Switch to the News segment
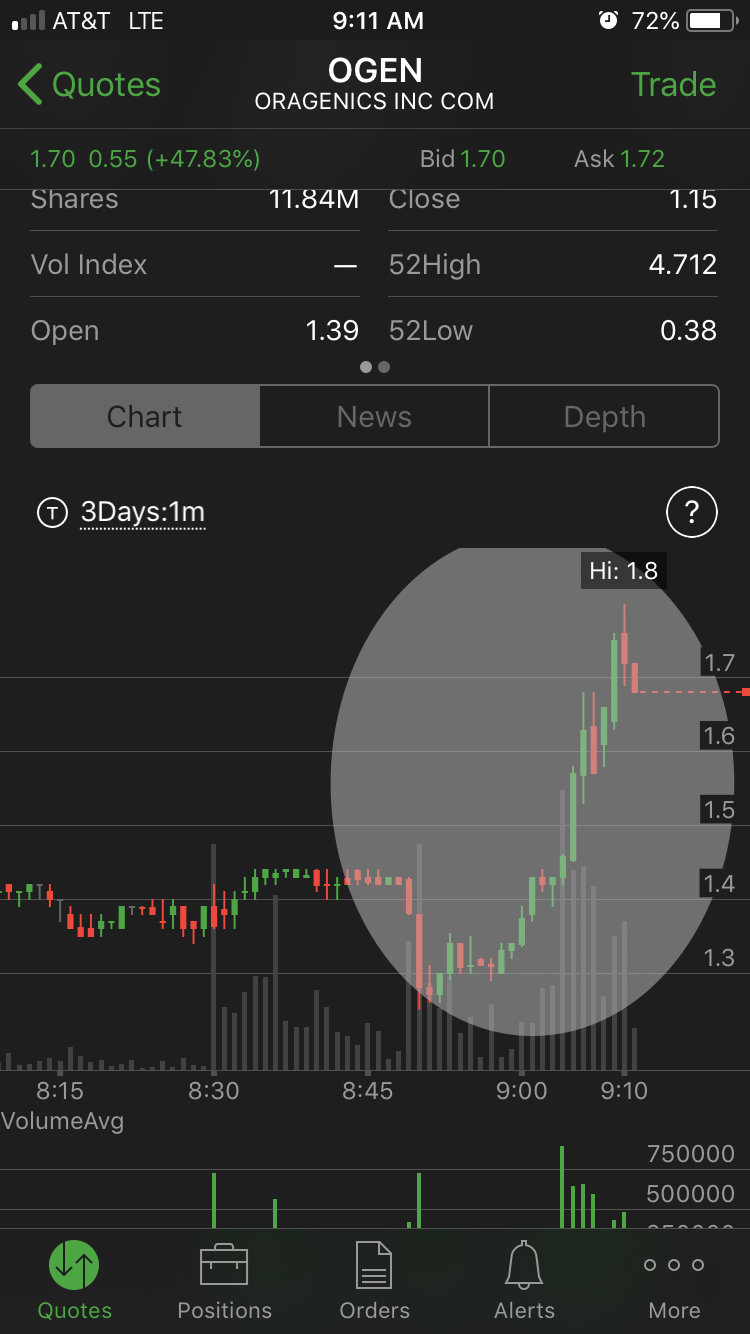Image resolution: width=750 pixels, height=1334 pixels. coord(374,416)
